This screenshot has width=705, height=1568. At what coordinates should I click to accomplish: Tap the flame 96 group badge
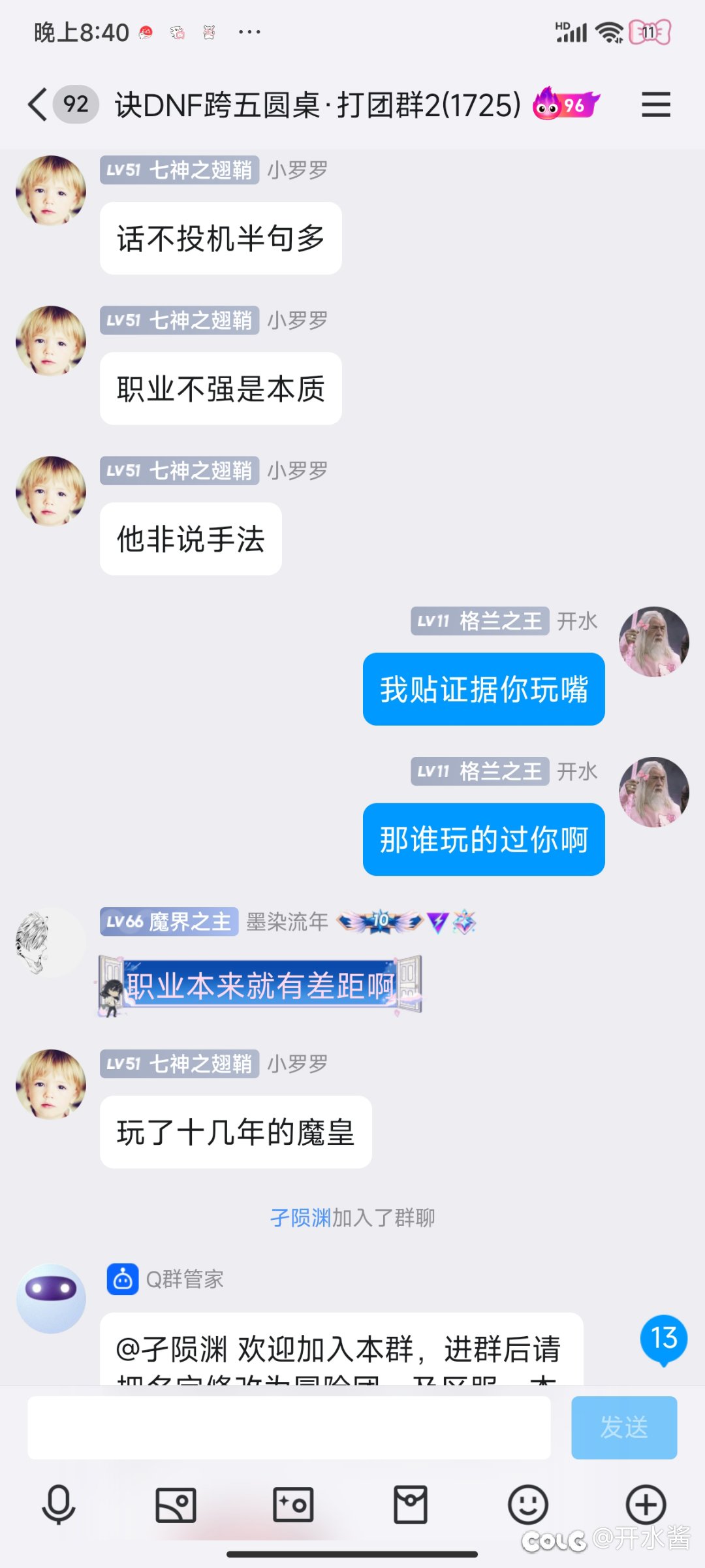[x=565, y=104]
